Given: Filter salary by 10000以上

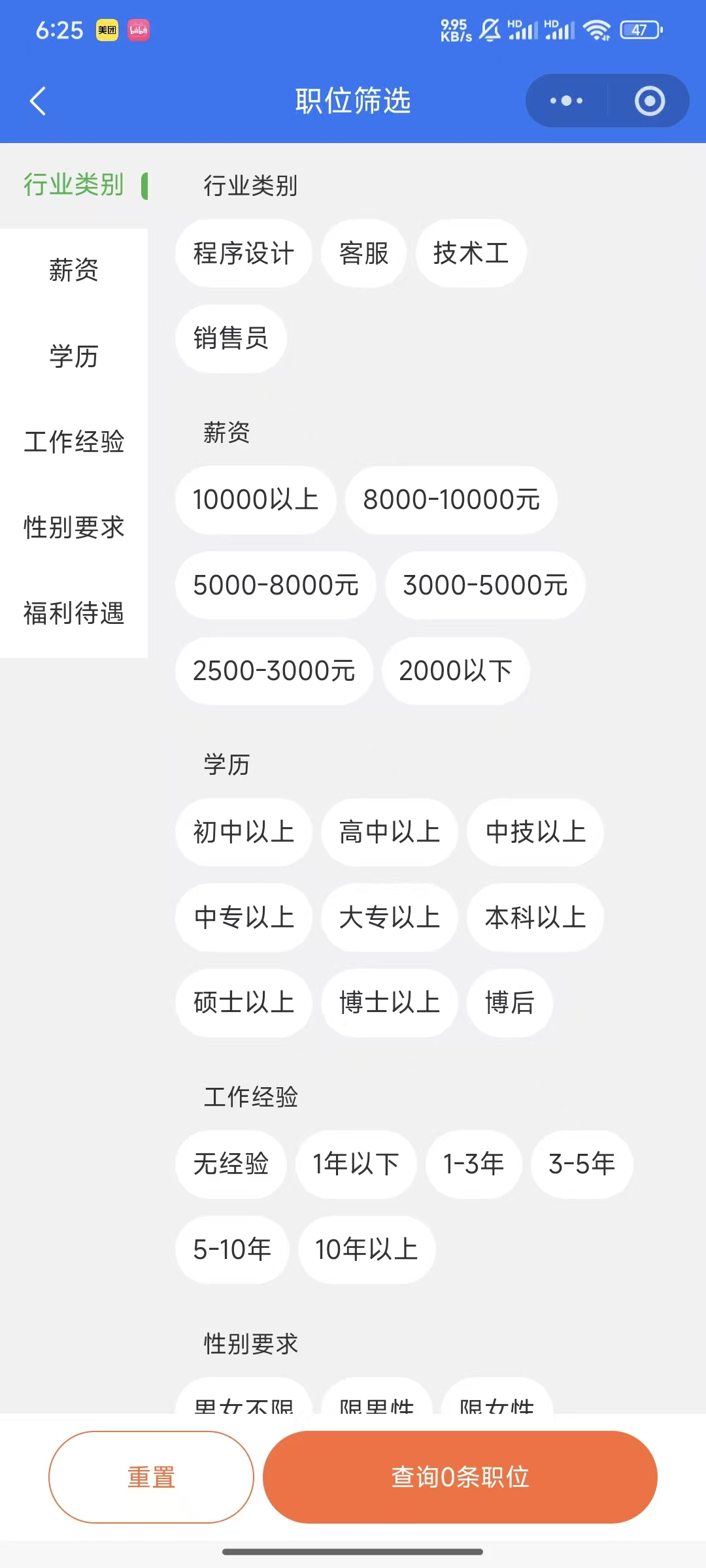Looking at the screenshot, I should coord(256,500).
